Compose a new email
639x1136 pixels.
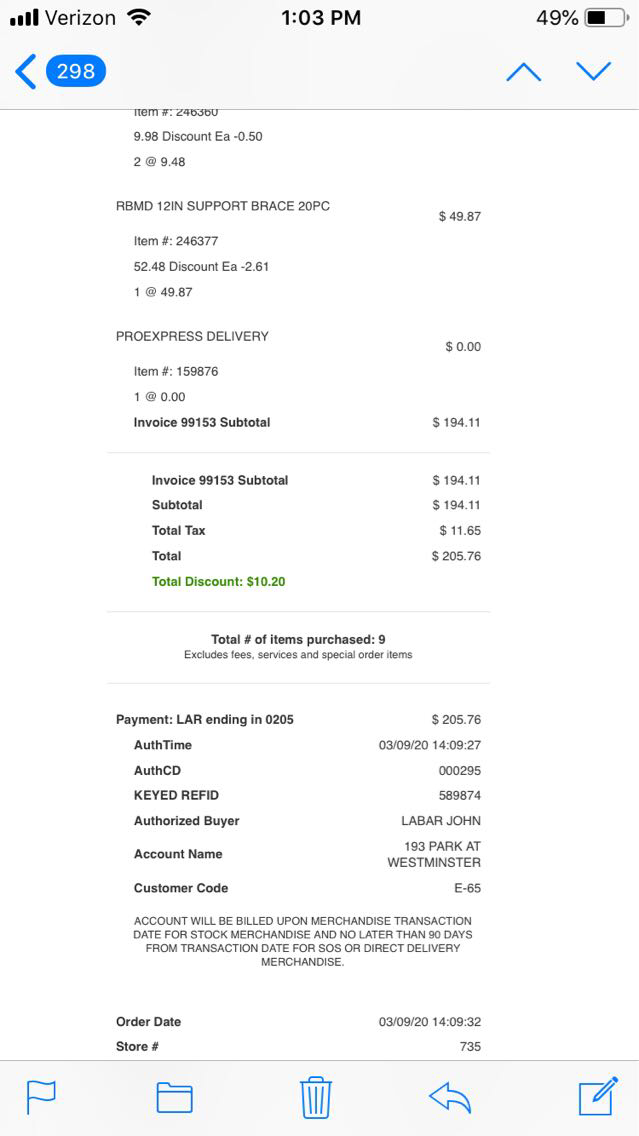pos(598,1096)
